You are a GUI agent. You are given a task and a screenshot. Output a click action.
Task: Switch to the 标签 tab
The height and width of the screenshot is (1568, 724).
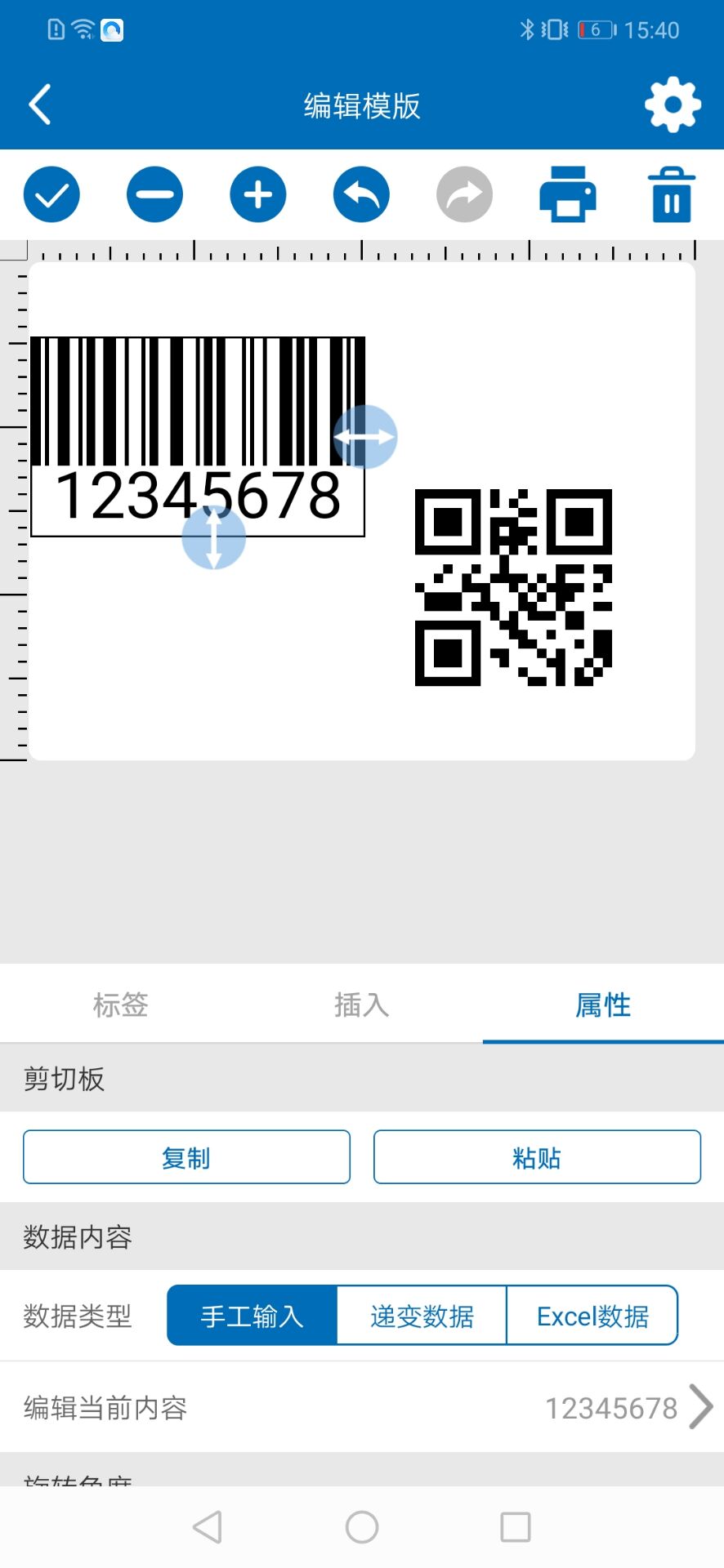(x=120, y=1005)
